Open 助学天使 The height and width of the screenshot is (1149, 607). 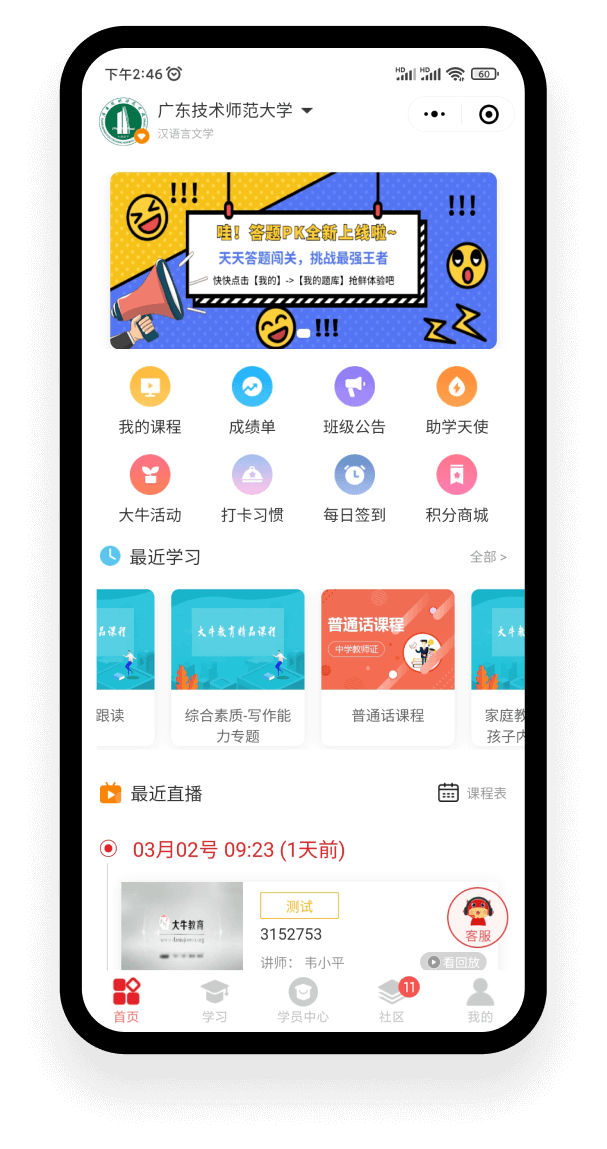click(x=457, y=399)
